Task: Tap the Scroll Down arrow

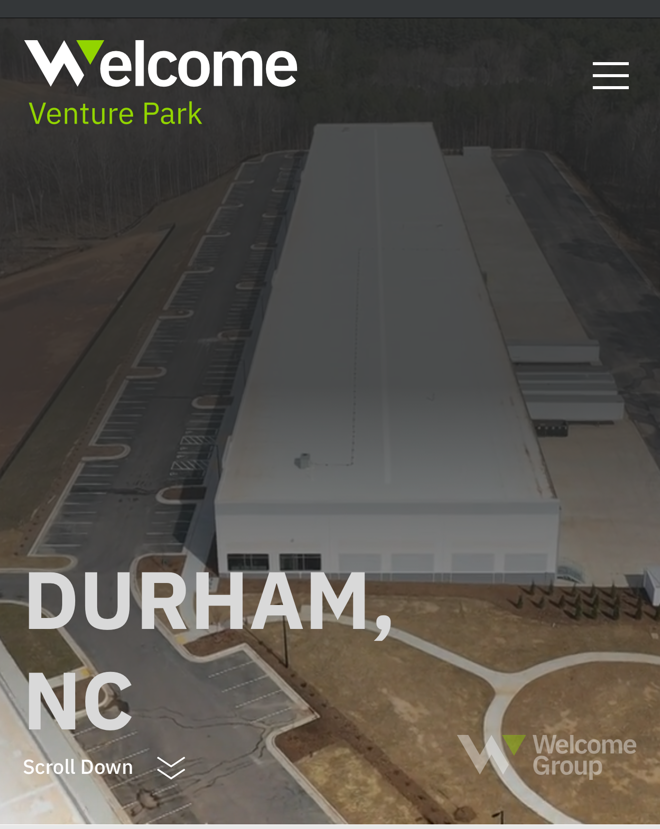Action: point(171,767)
